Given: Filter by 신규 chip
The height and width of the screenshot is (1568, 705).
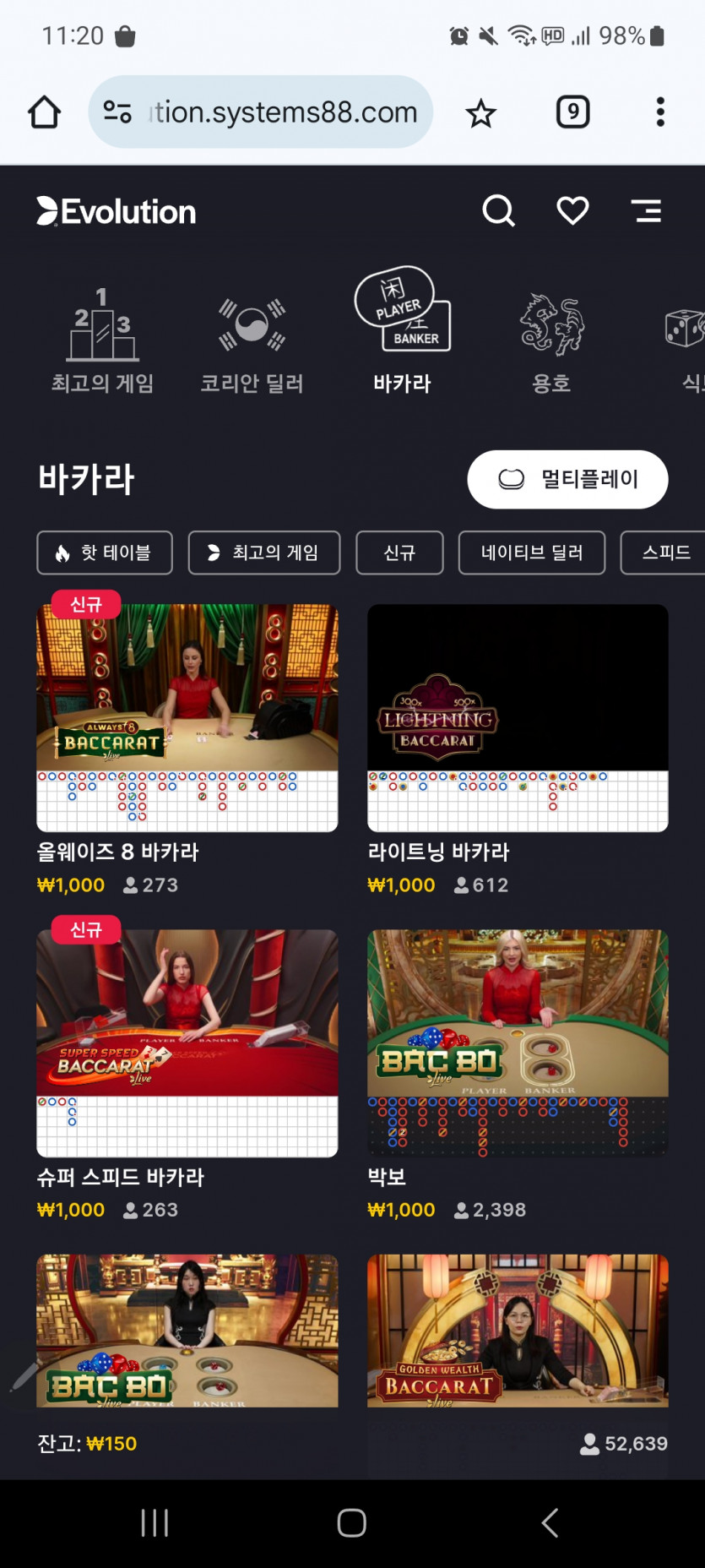Looking at the screenshot, I should click(399, 553).
